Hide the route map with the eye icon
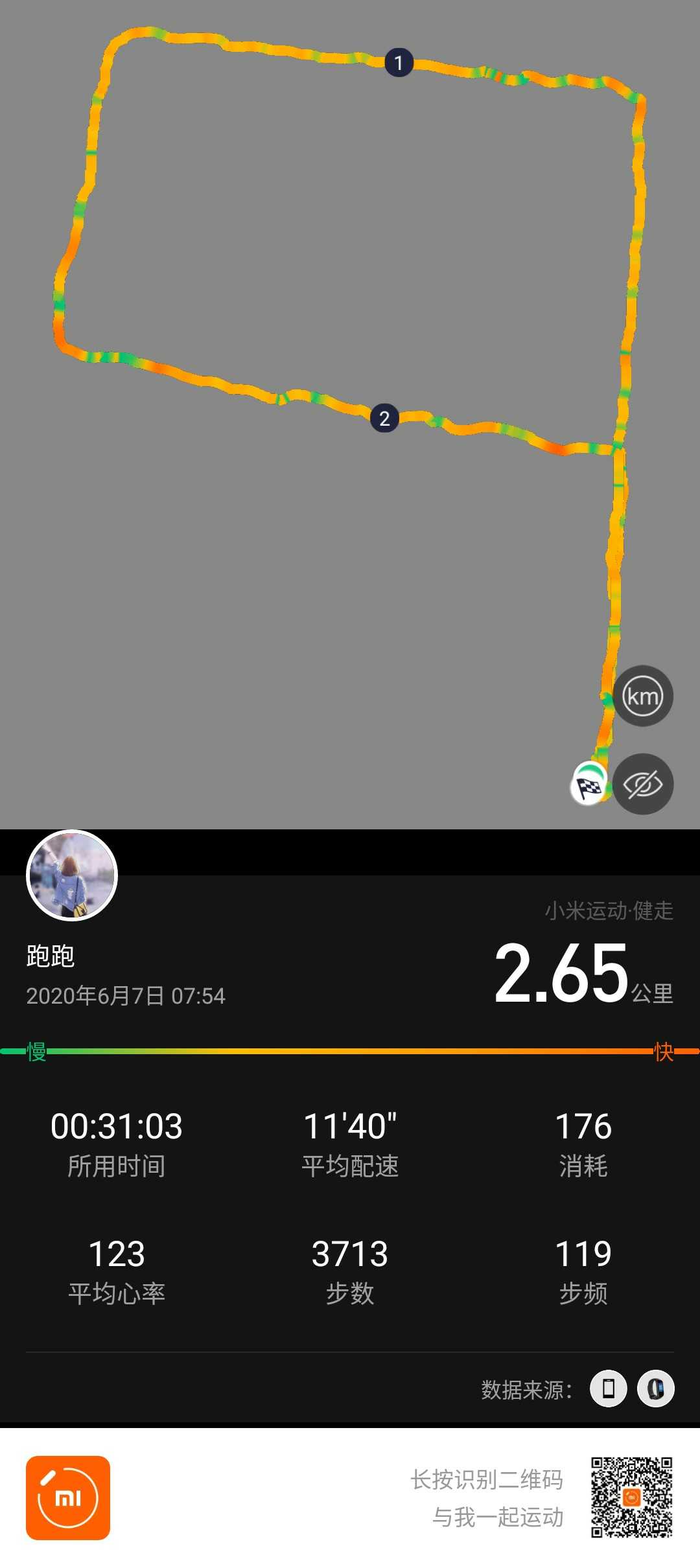The width and height of the screenshot is (700, 1568). tap(642, 783)
